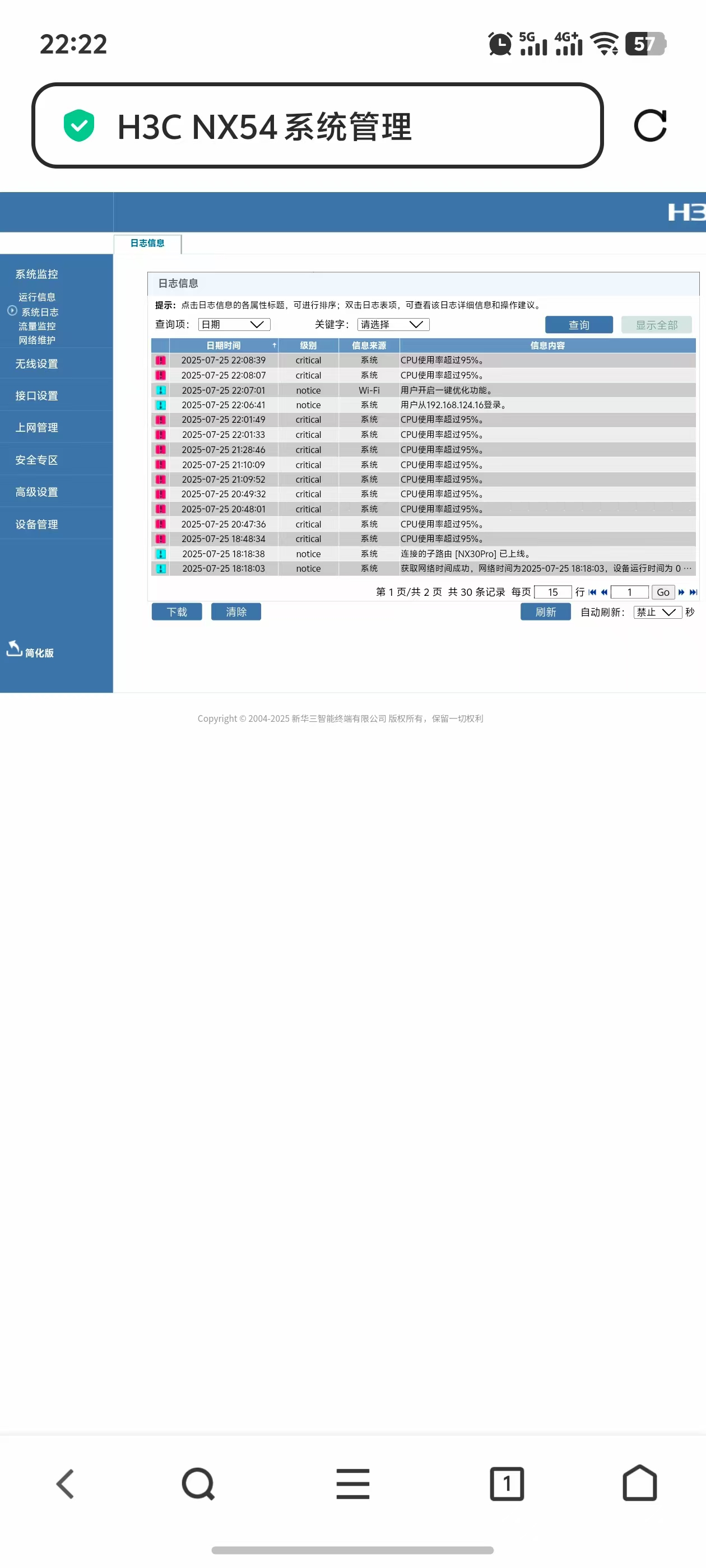
Task: Tap the 刷新 button
Action: (x=545, y=612)
